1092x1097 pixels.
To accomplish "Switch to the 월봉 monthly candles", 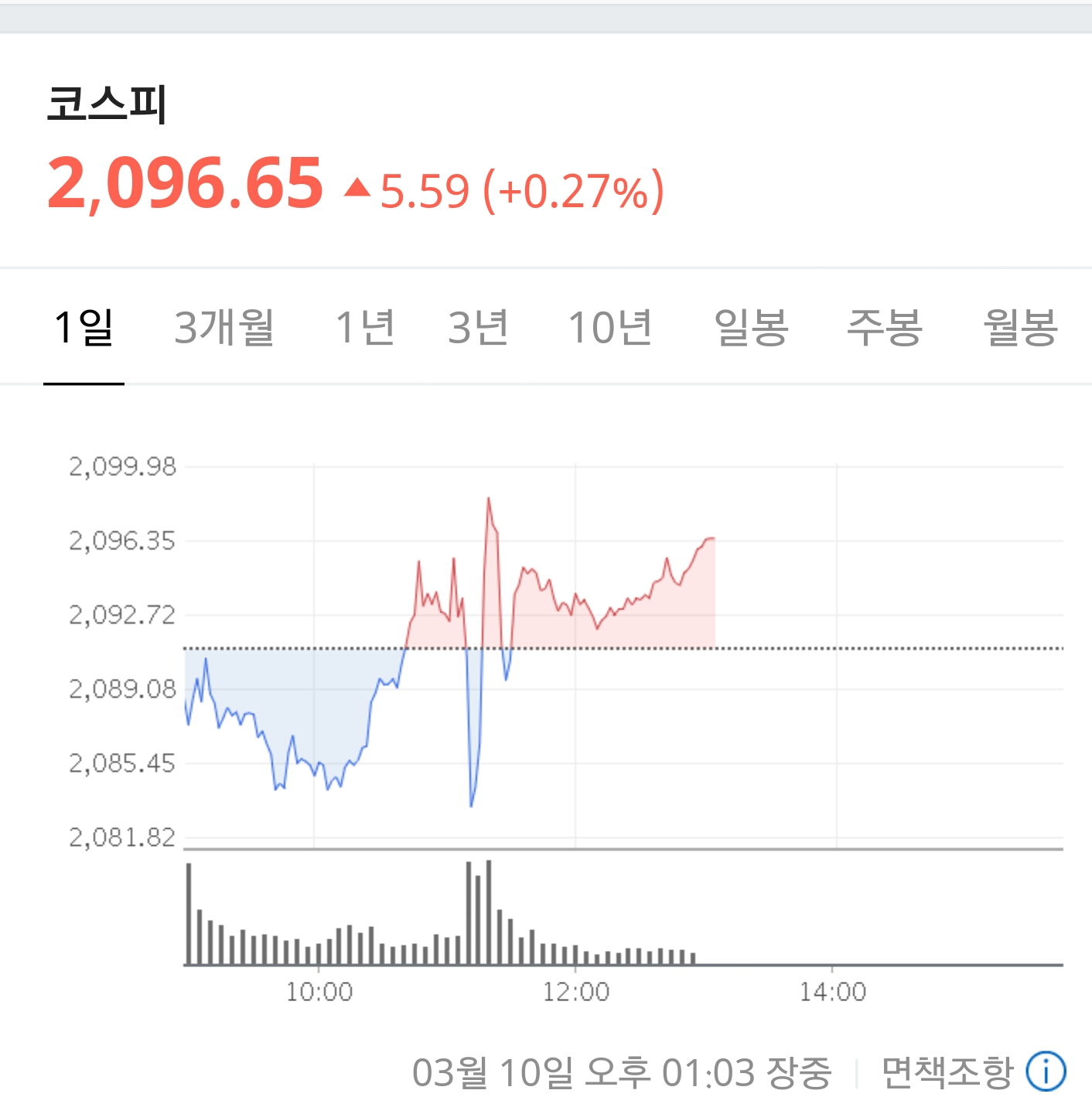I will (x=1019, y=328).
